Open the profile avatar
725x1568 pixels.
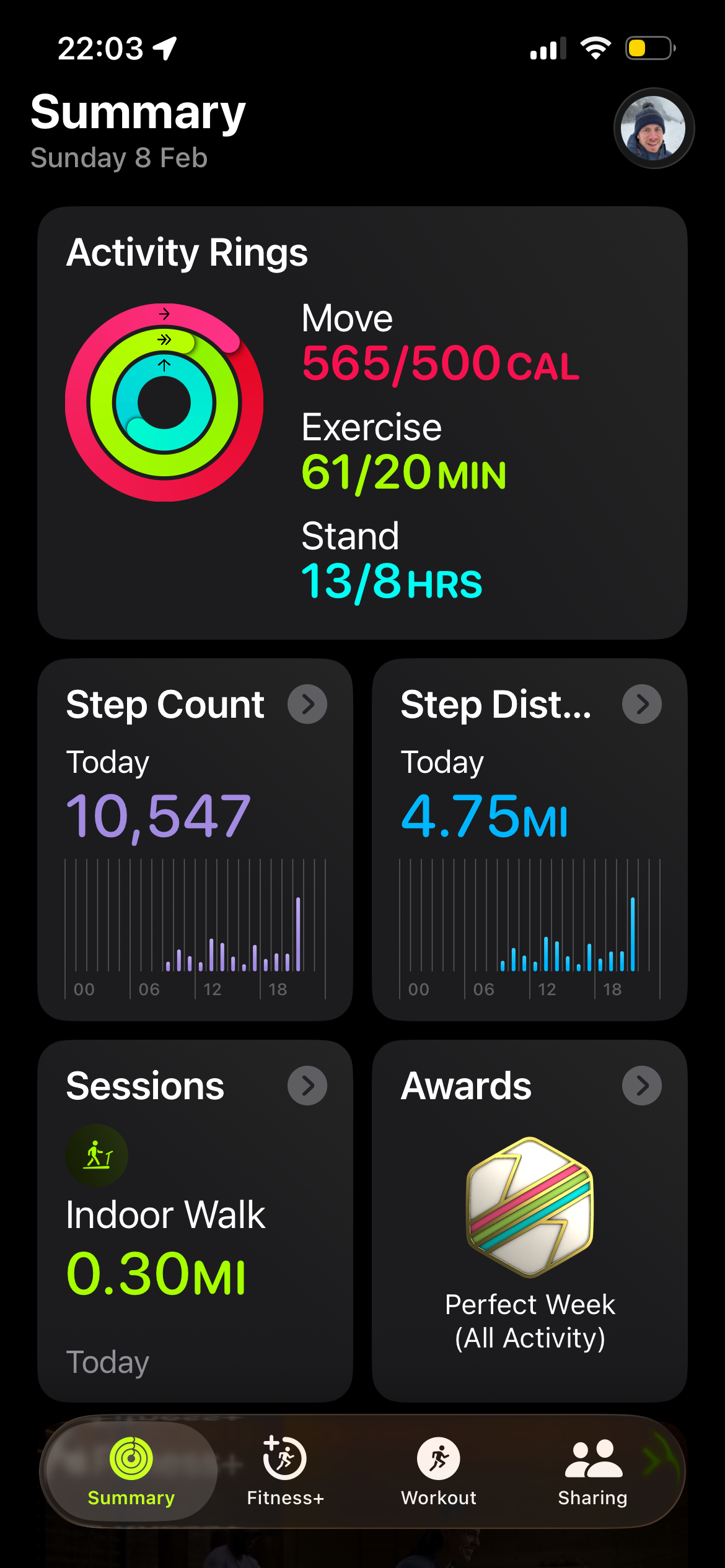(x=654, y=128)
